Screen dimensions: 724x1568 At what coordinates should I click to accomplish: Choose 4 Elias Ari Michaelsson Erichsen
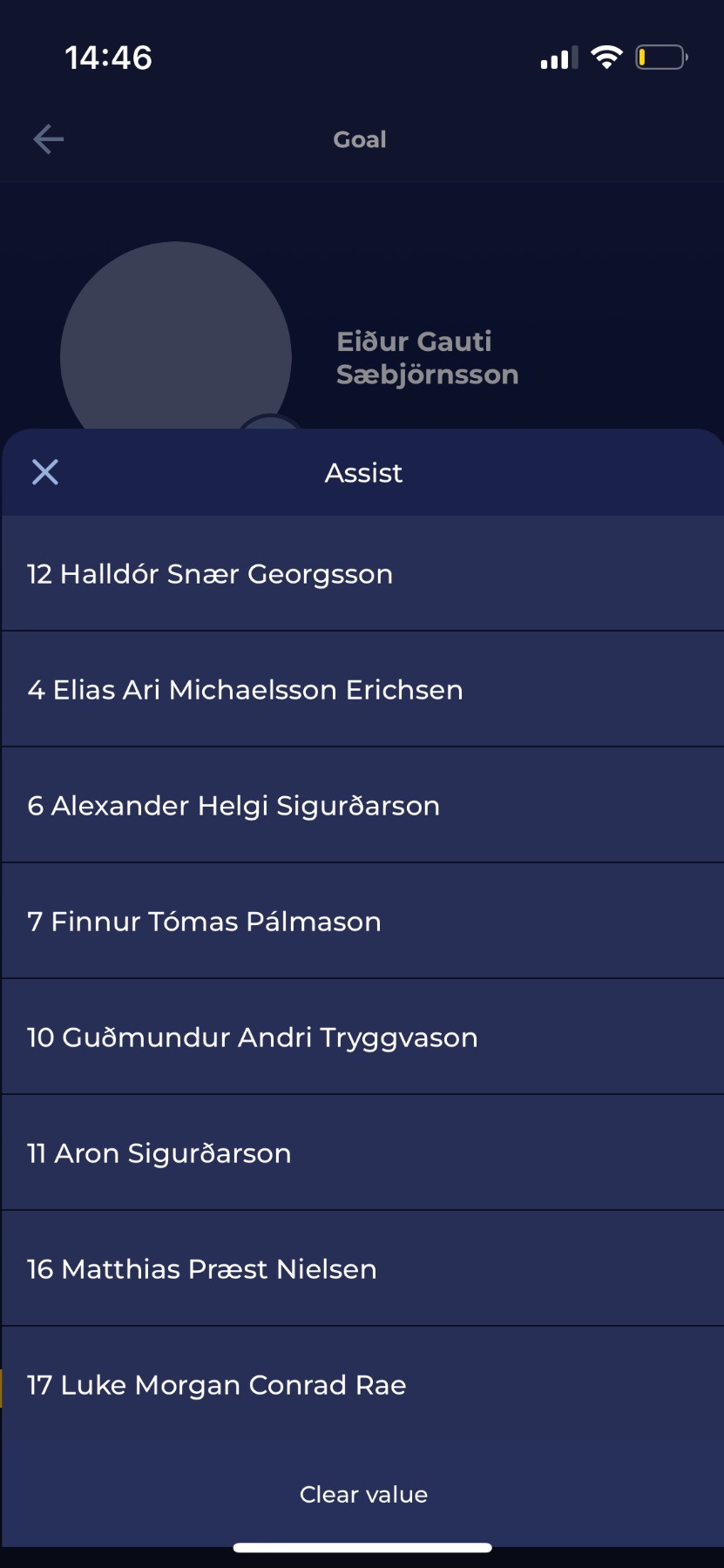point(362,690)
